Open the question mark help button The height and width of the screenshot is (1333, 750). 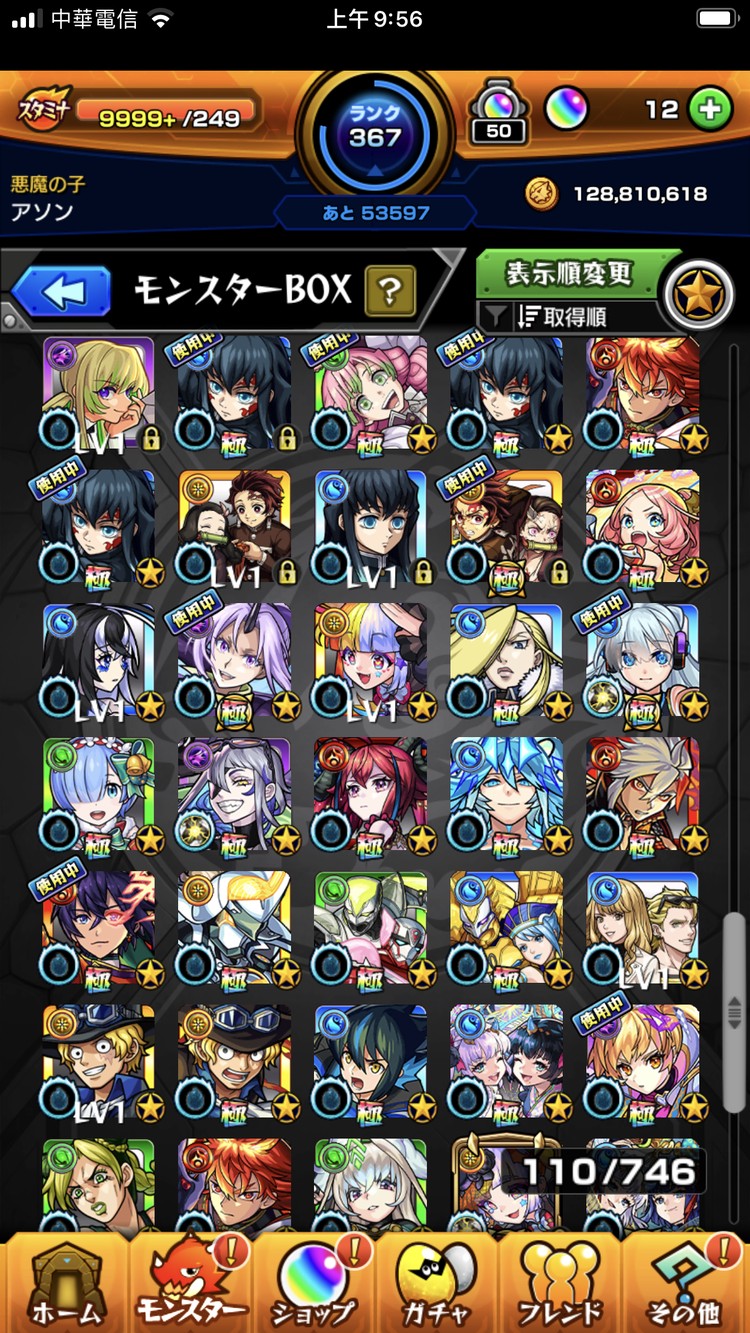click(390, 291)
